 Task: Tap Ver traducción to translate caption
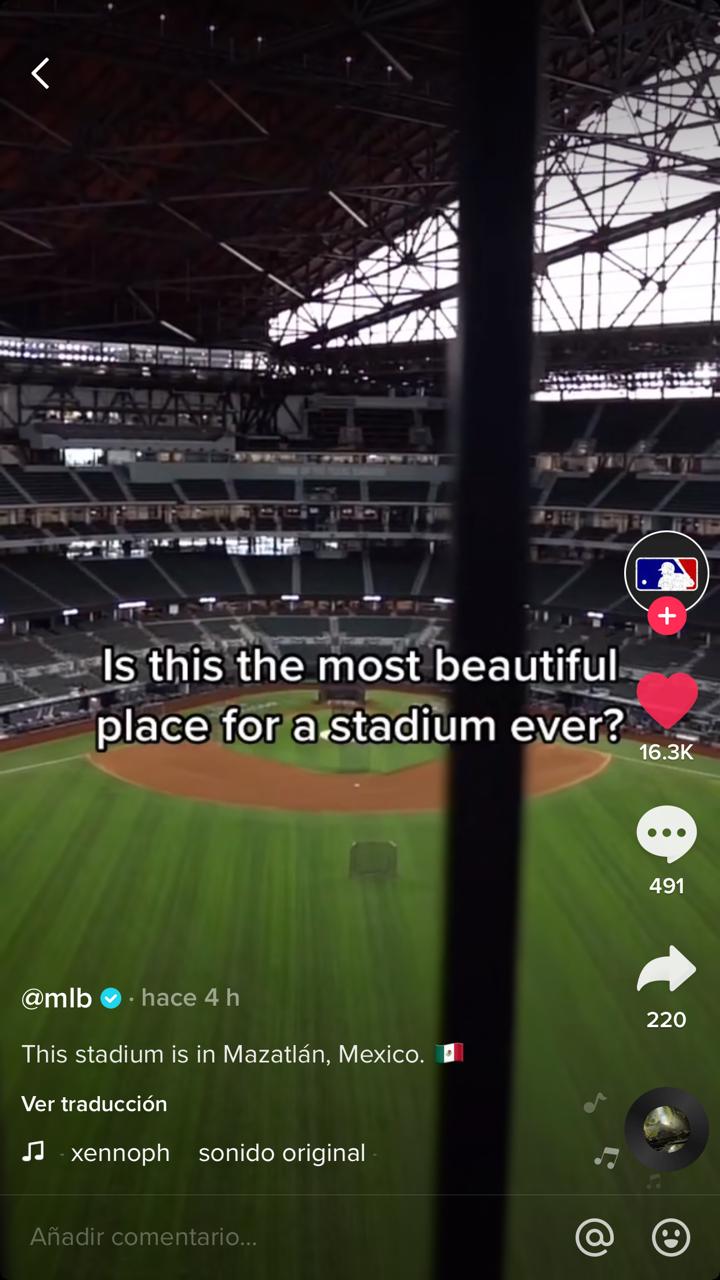[94, 1104]
